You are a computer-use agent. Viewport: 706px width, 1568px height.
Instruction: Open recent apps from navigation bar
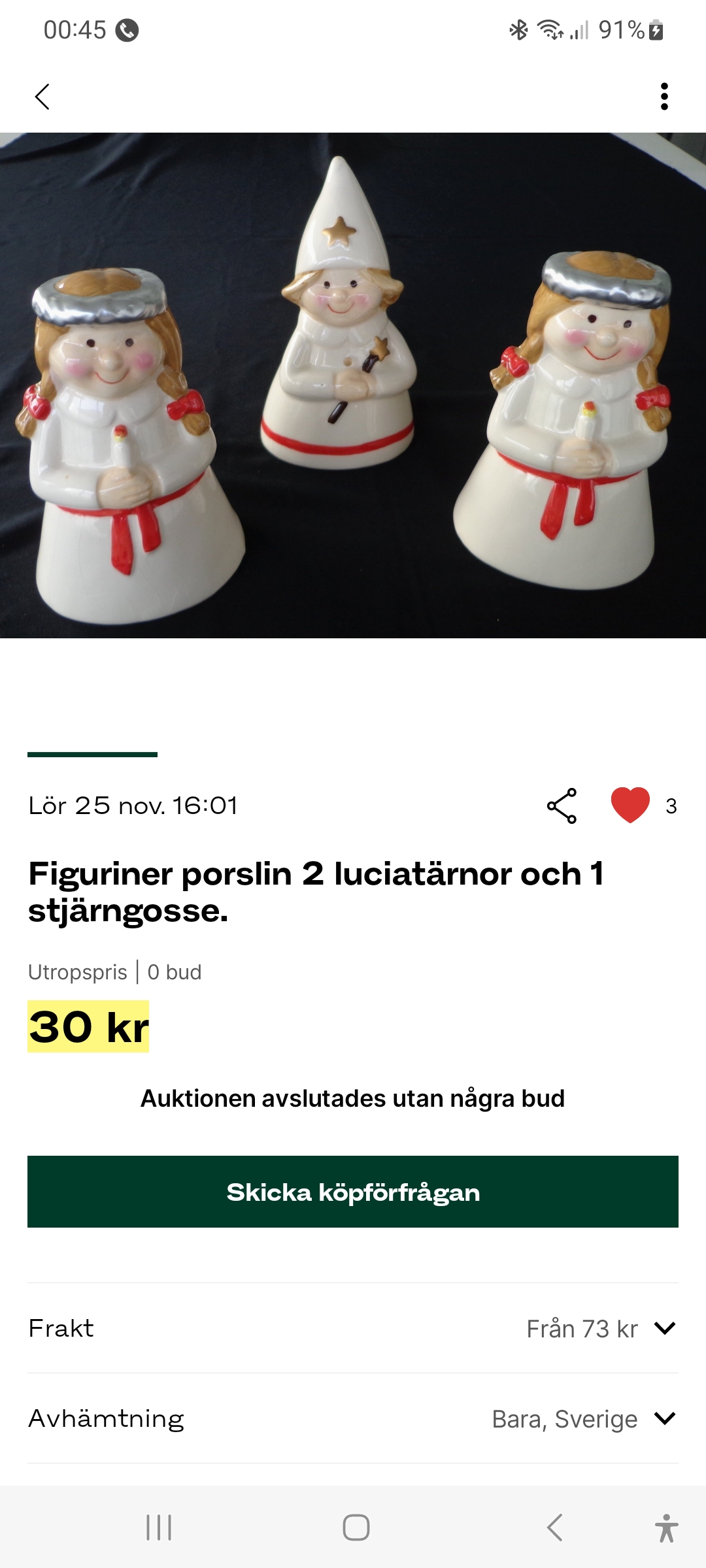(159, 1527)
